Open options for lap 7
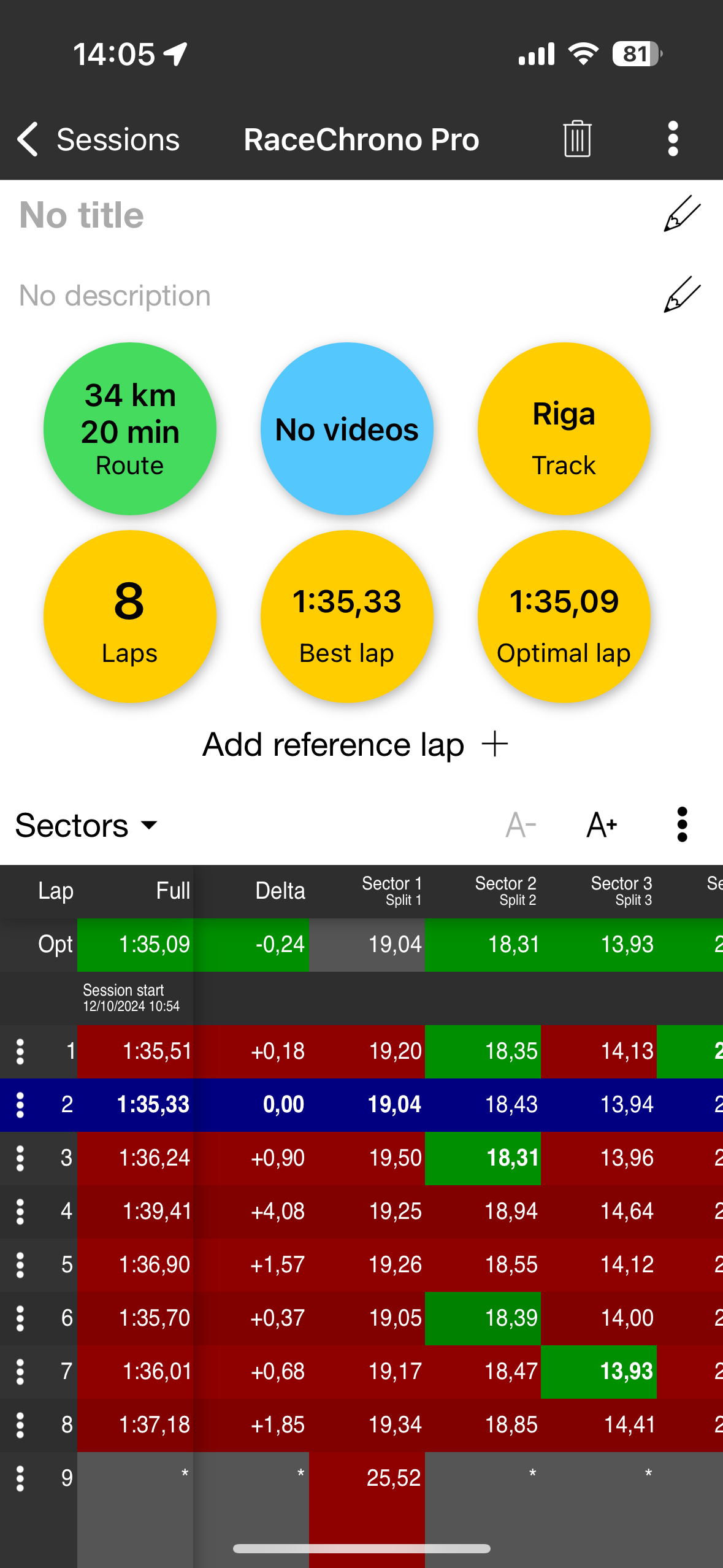The width and height of the screenshot is (723, 1568). (x=20, y=1372)
